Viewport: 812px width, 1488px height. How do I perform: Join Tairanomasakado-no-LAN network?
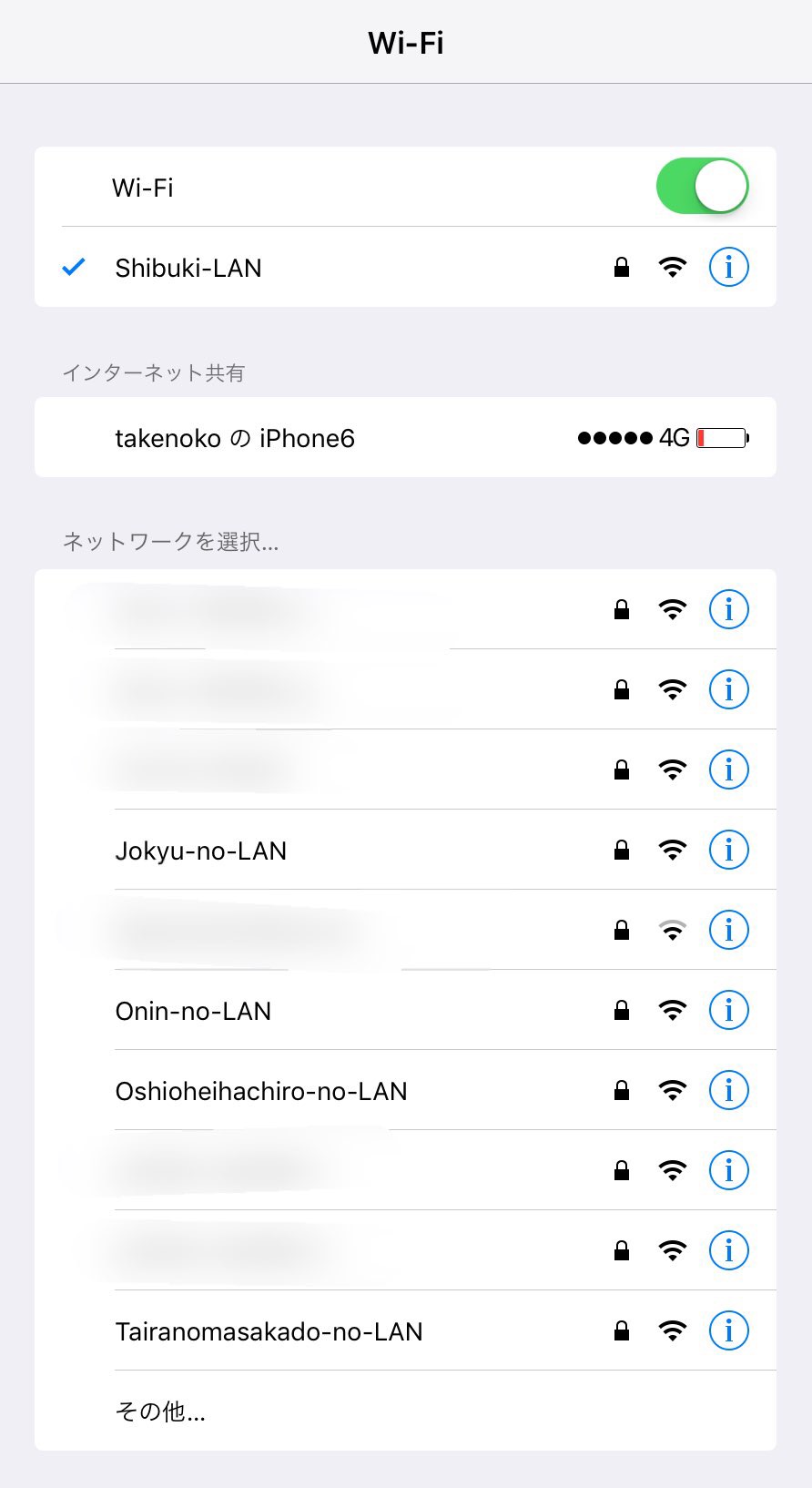click(x=269, y=1331)
